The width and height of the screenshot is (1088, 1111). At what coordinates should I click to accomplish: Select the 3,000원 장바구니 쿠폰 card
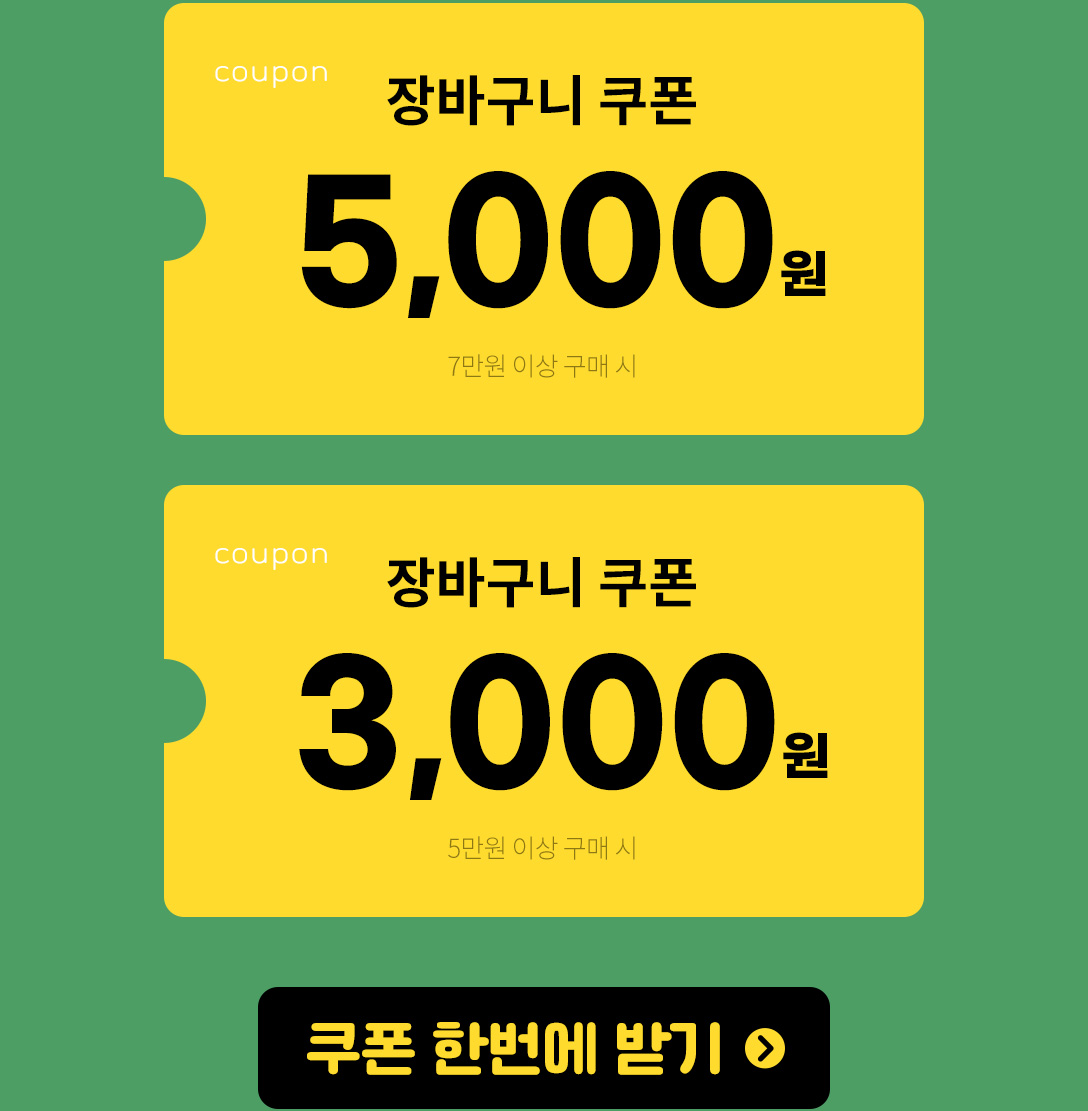(x=544, y=701)
